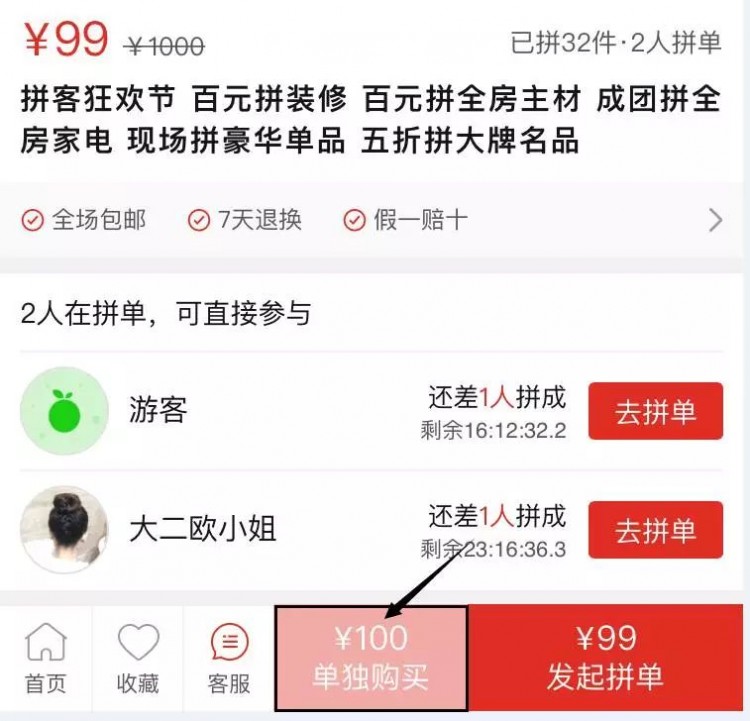750x721 pixels.
Task: Contact 客服 customer service
Action: tap(229, 658)
